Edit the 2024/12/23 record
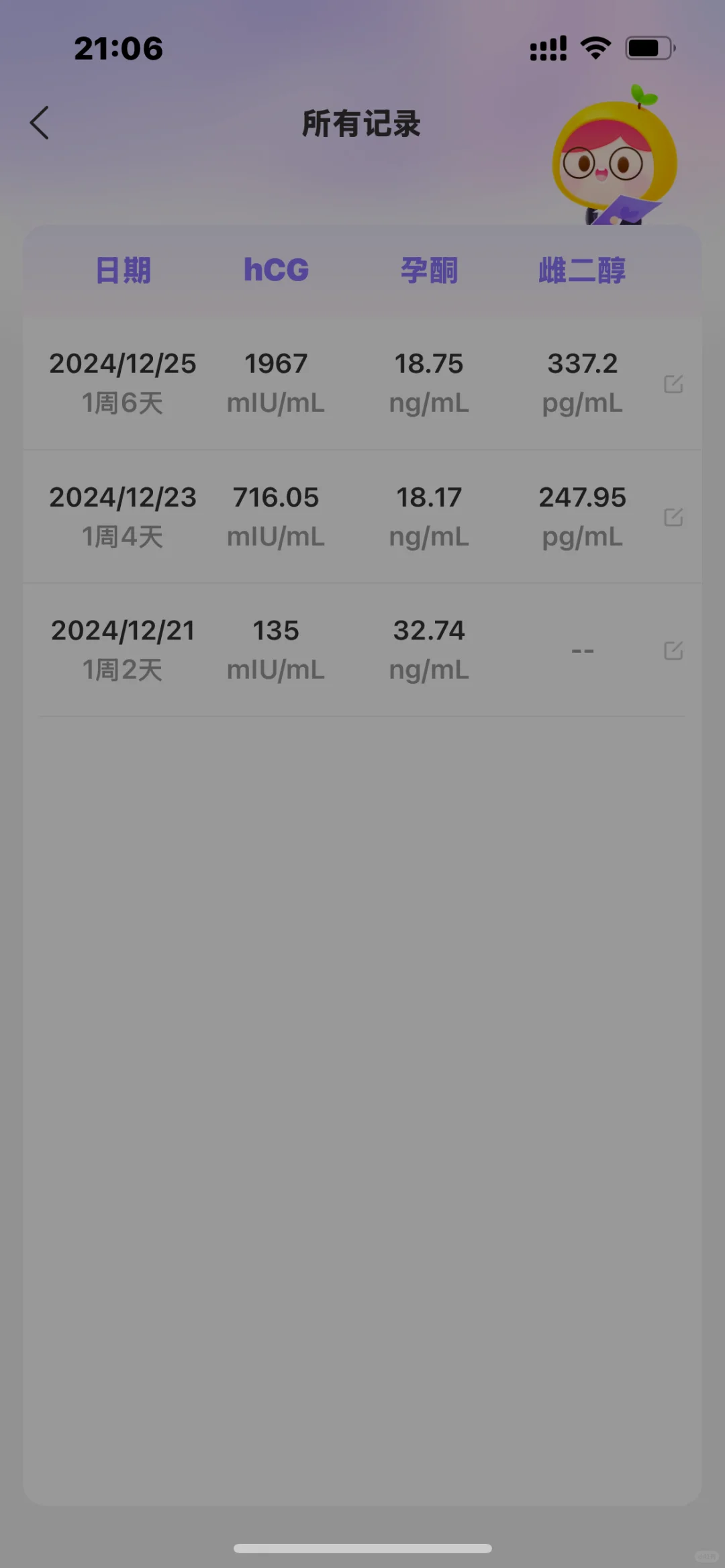The image size is (725, 1568). coord(673,517)
